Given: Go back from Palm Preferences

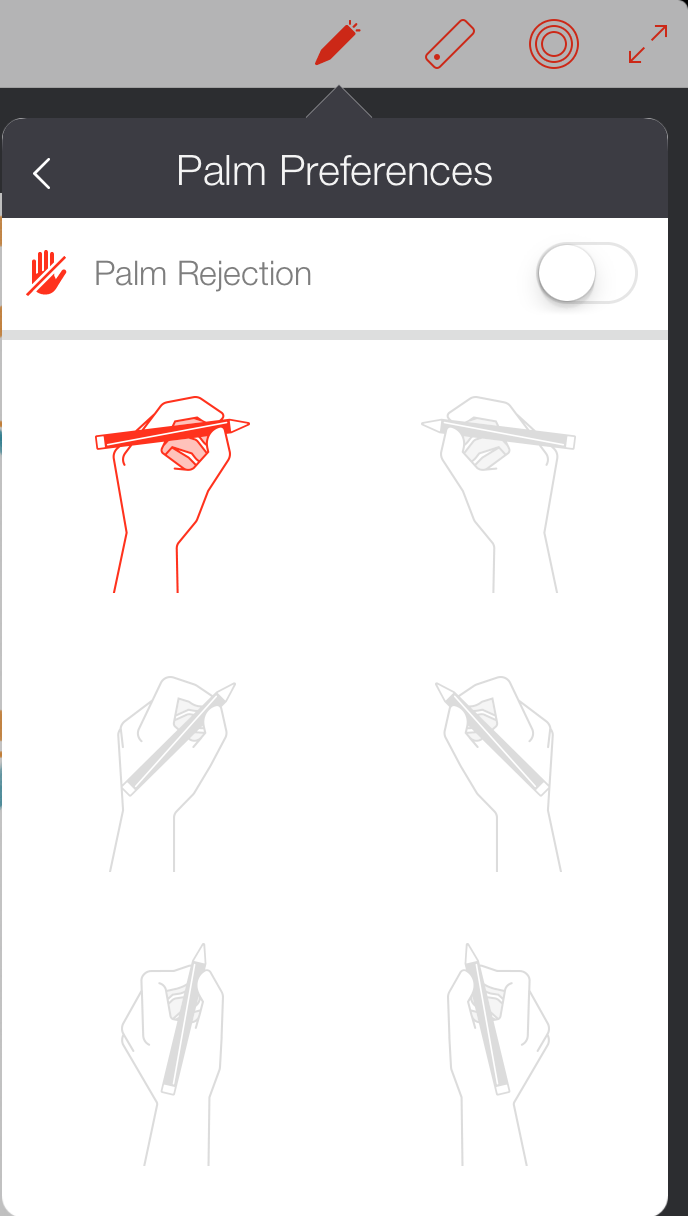Looking at the screenshot, I should tap(41, 173).
